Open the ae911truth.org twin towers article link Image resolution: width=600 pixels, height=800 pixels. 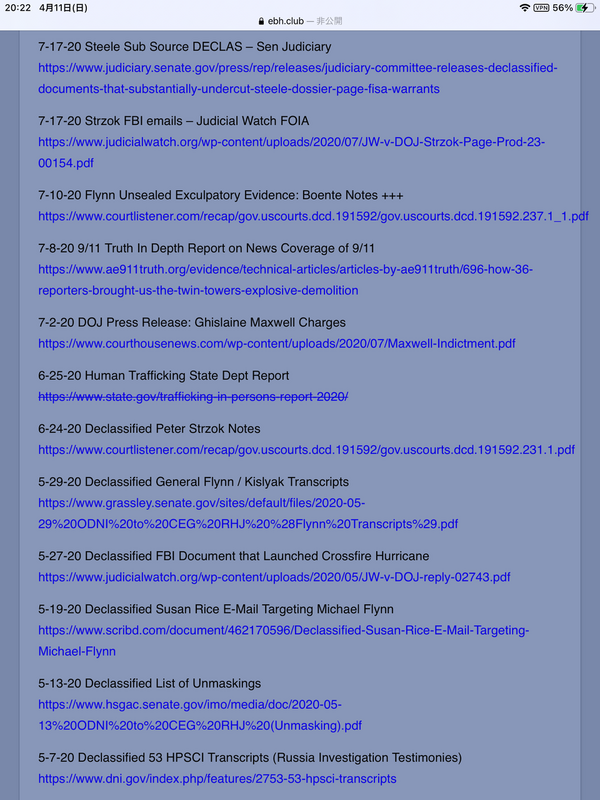tap(285, 269)
